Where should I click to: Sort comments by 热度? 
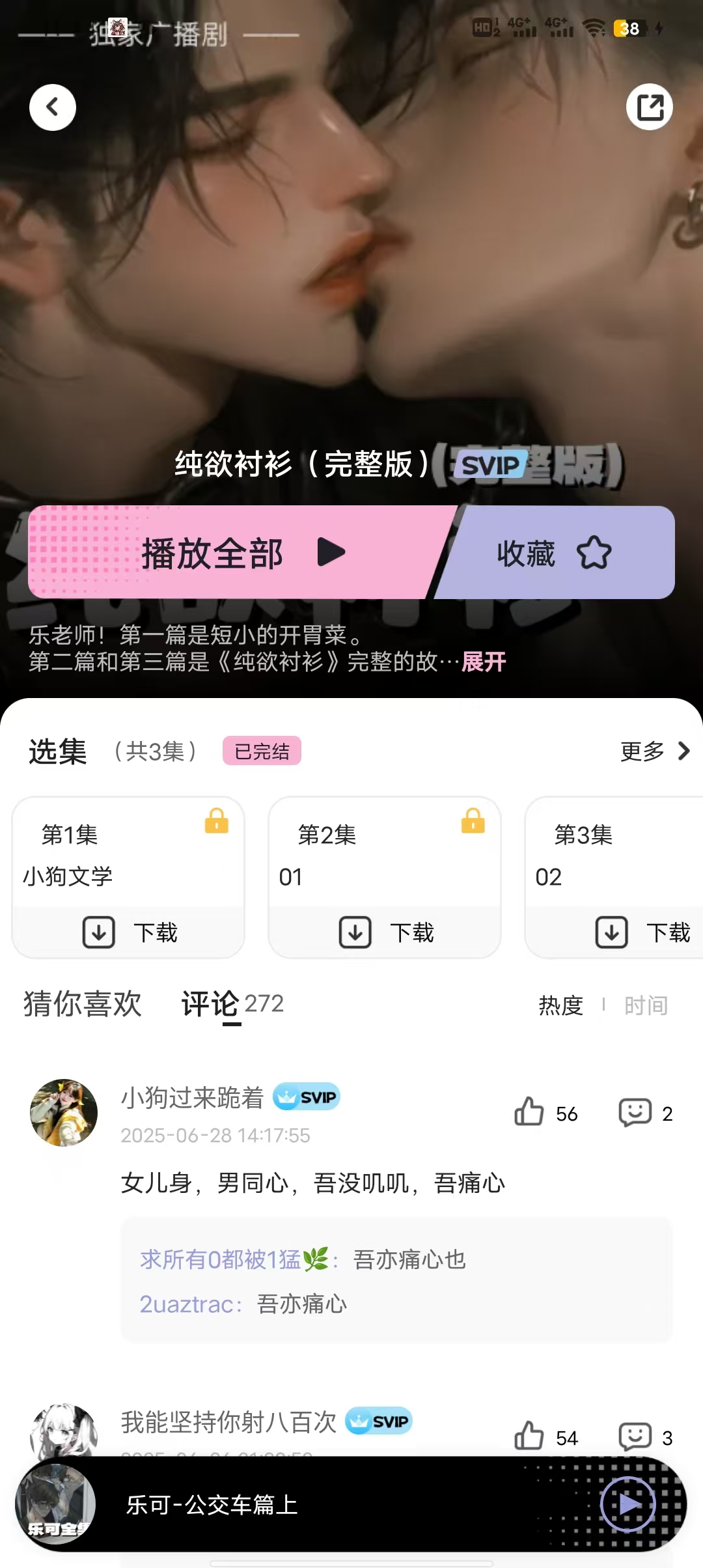coord(561,1005)
